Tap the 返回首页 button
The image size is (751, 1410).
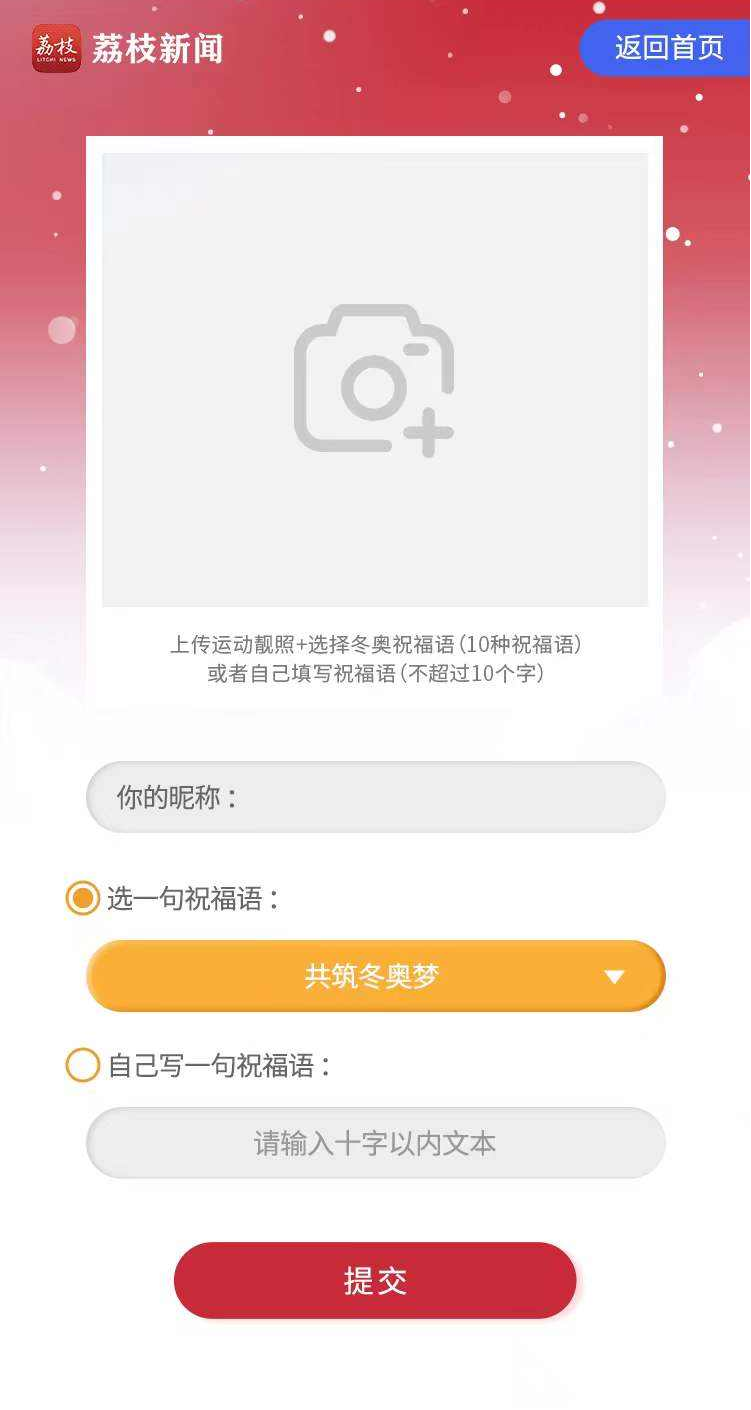pyautogui.click(x=668, y=48)
